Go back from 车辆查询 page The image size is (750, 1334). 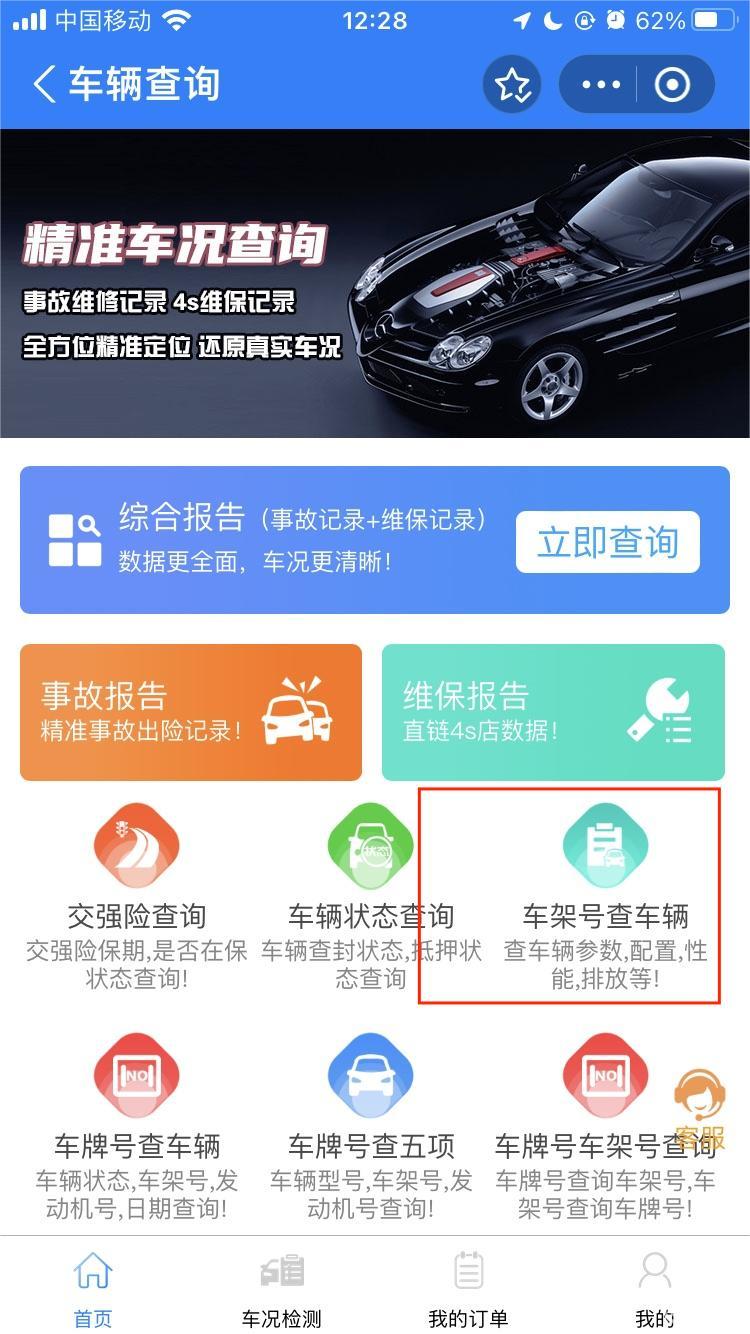(44, 85)
